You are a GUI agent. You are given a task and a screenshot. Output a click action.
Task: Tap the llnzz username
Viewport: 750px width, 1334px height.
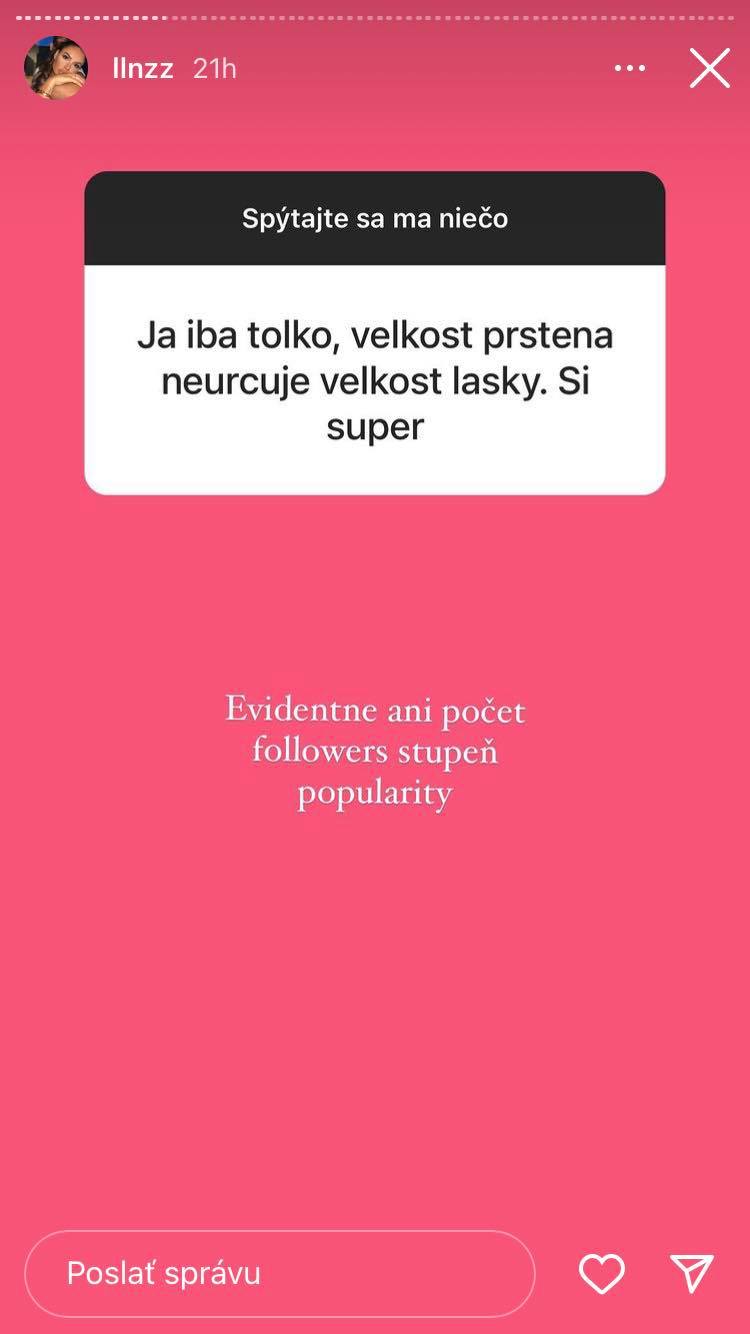(x=143, y=69)
